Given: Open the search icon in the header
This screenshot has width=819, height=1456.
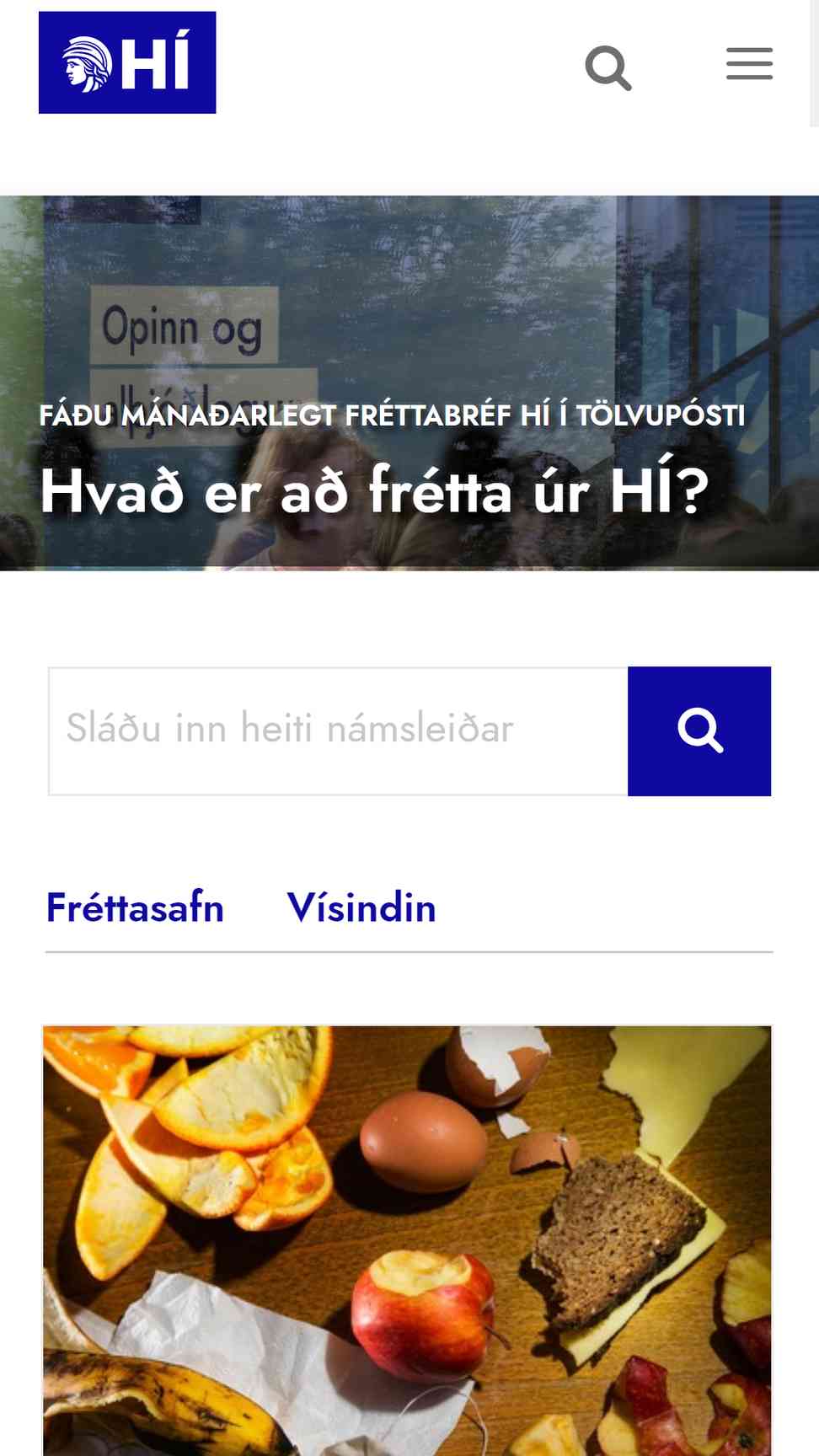Looking at the screenshot, I should click(x=608, y=68).
